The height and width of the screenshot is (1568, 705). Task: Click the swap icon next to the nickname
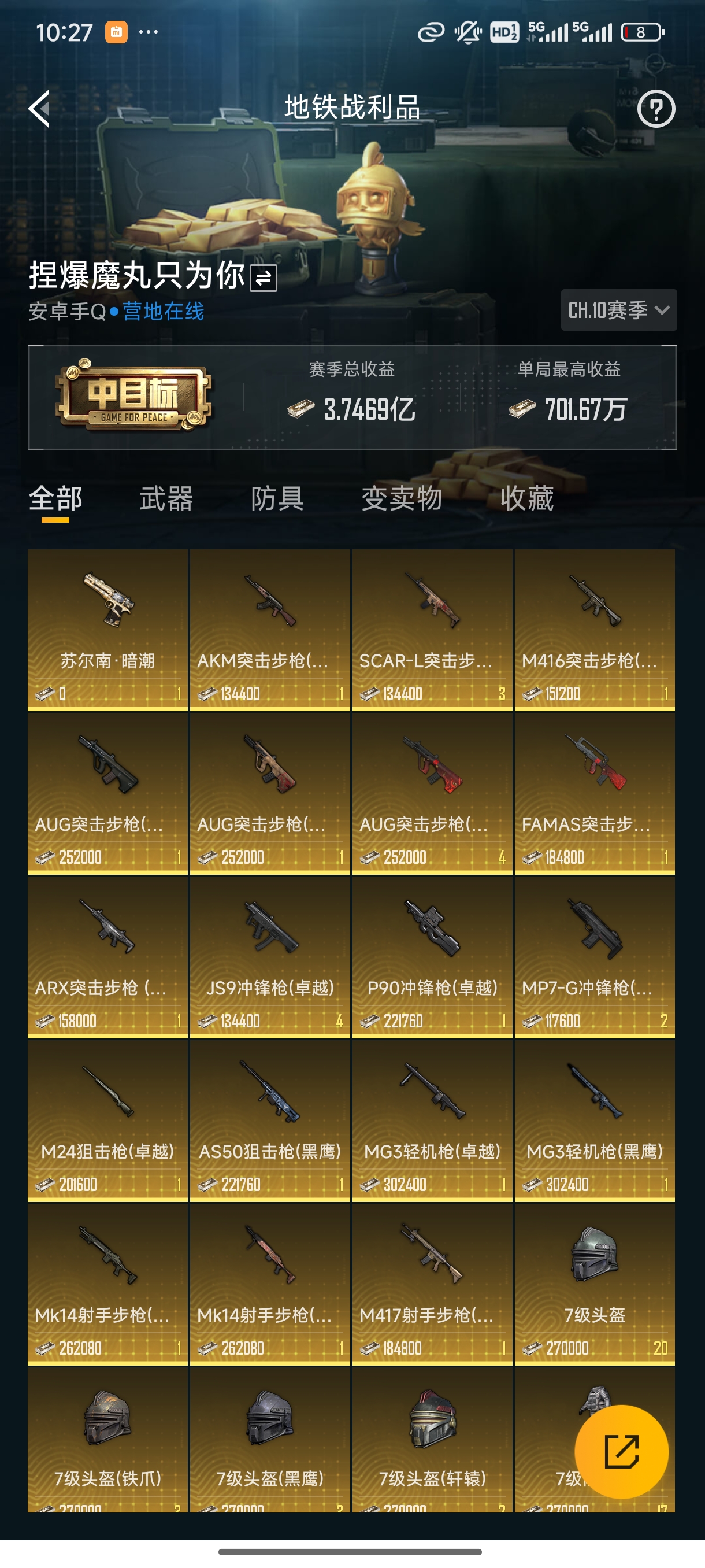pos(264,278)
